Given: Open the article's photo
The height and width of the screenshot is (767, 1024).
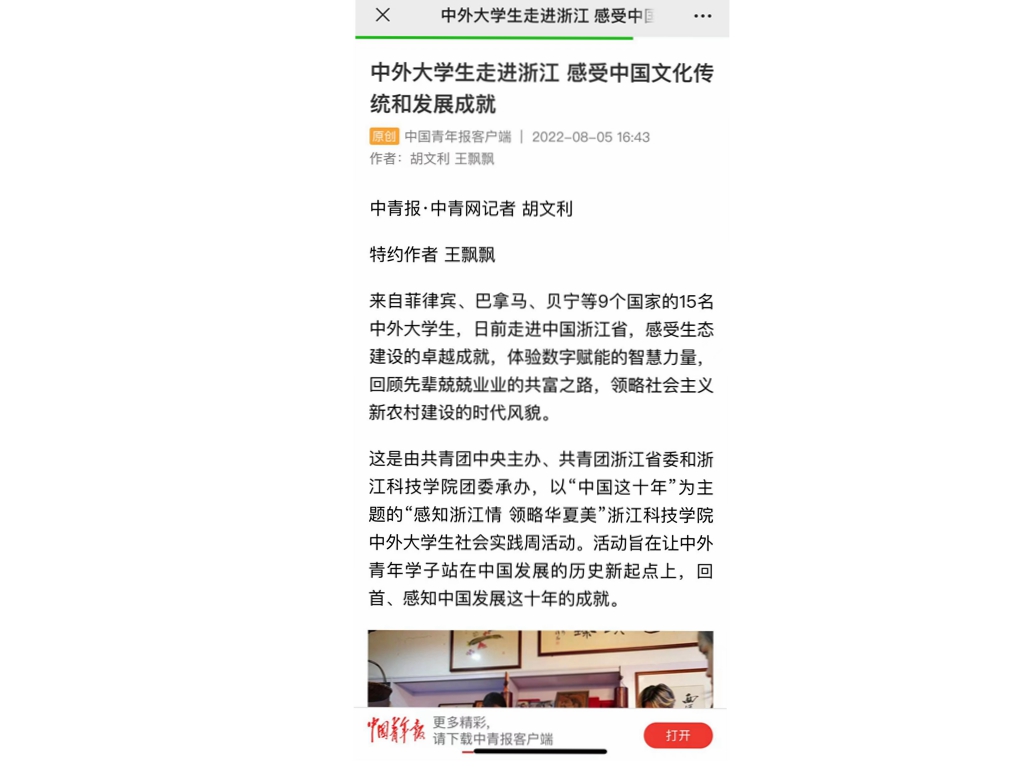Looking at the screenshot, I should [x=540, y=668].
